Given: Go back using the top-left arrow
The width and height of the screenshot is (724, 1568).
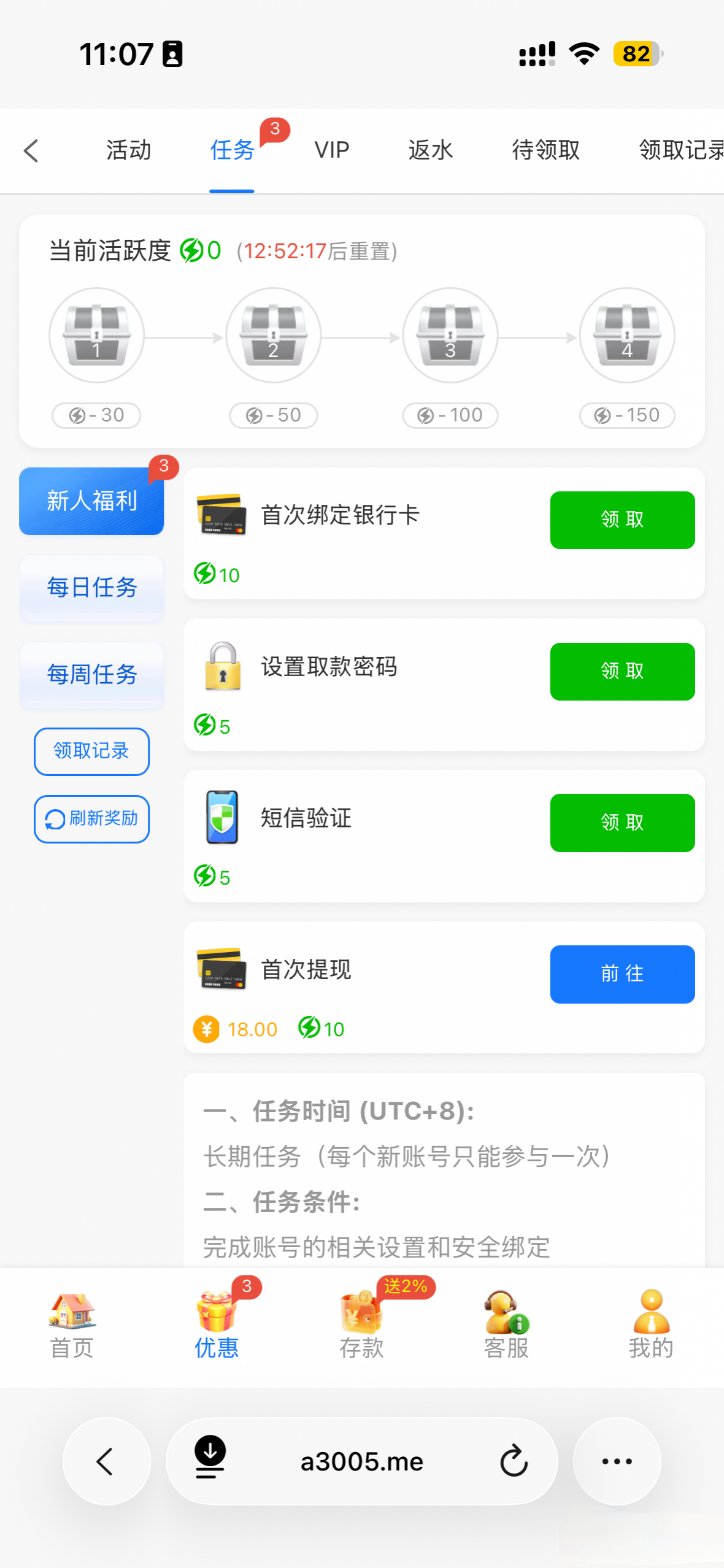Looking at the screenshot, I should [x=31, y=151].
